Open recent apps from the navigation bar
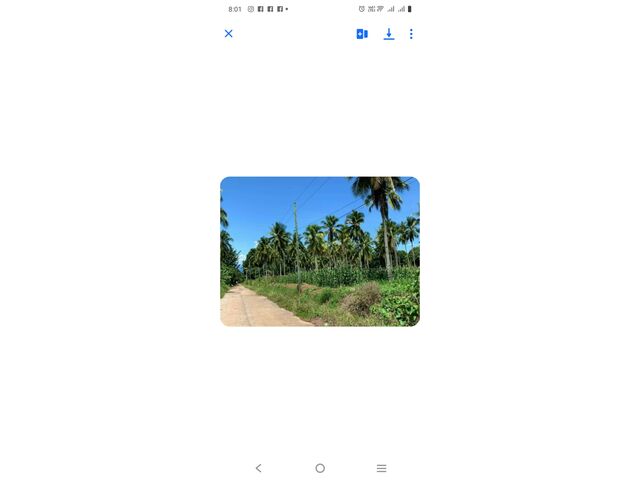This screenshot has height=480, width=640. coord(381,468)
